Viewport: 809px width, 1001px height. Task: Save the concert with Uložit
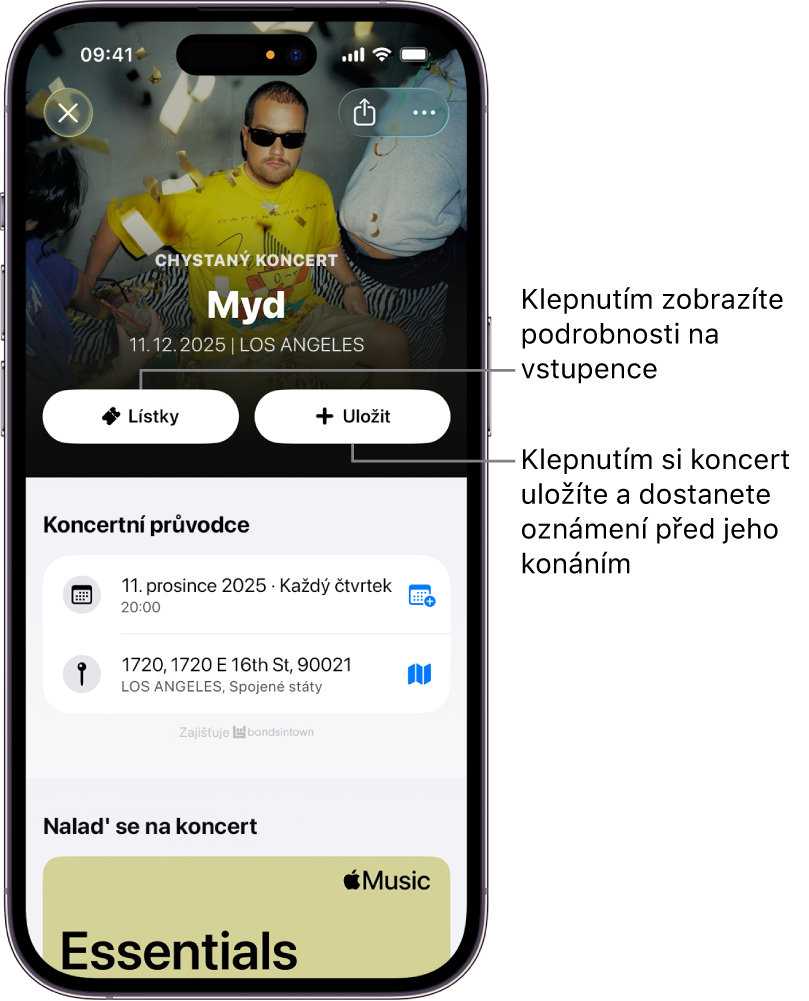pyautogui.click(x=352, y=416)
